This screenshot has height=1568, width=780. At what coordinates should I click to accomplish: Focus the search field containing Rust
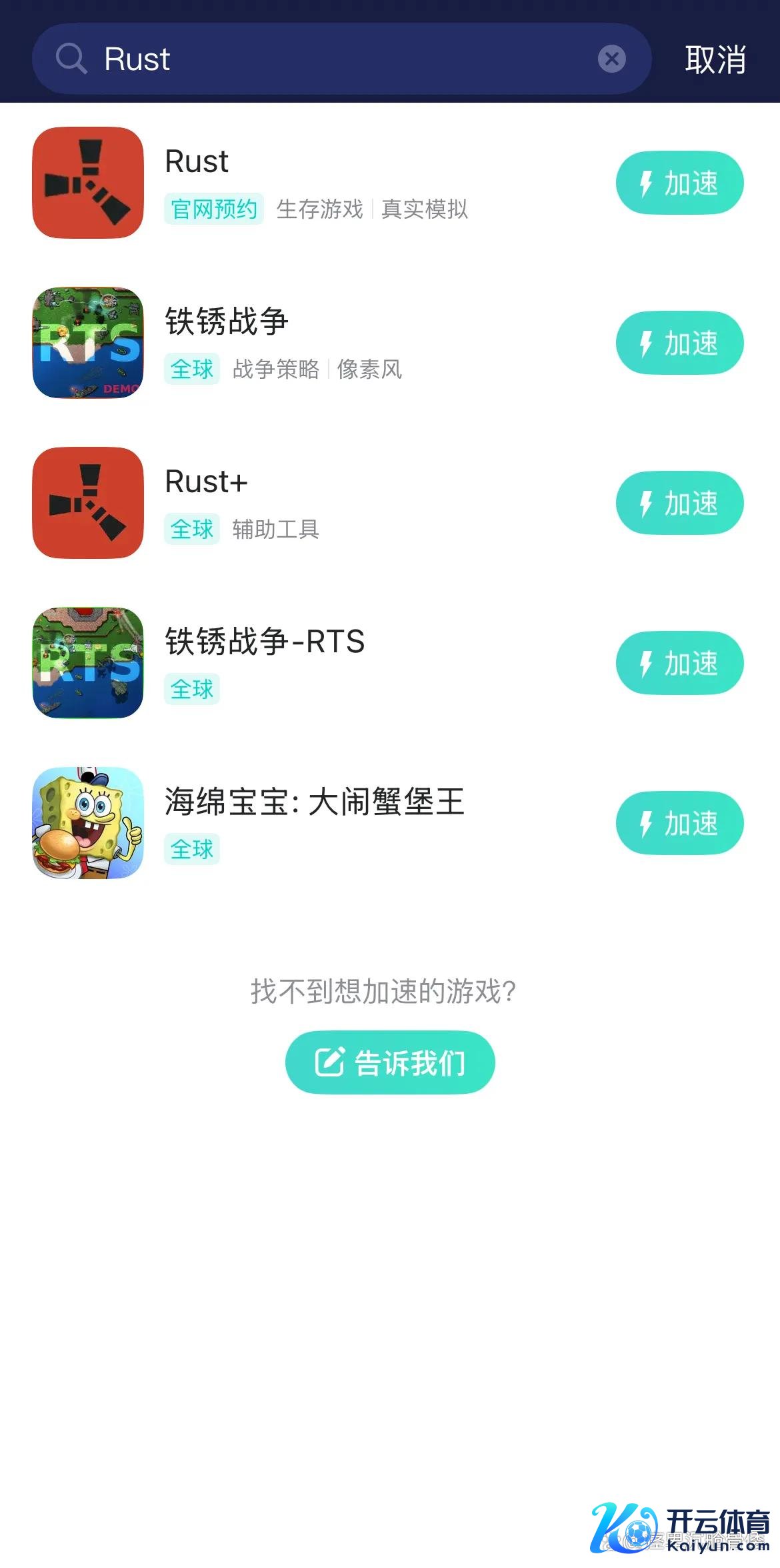point(333,59)
